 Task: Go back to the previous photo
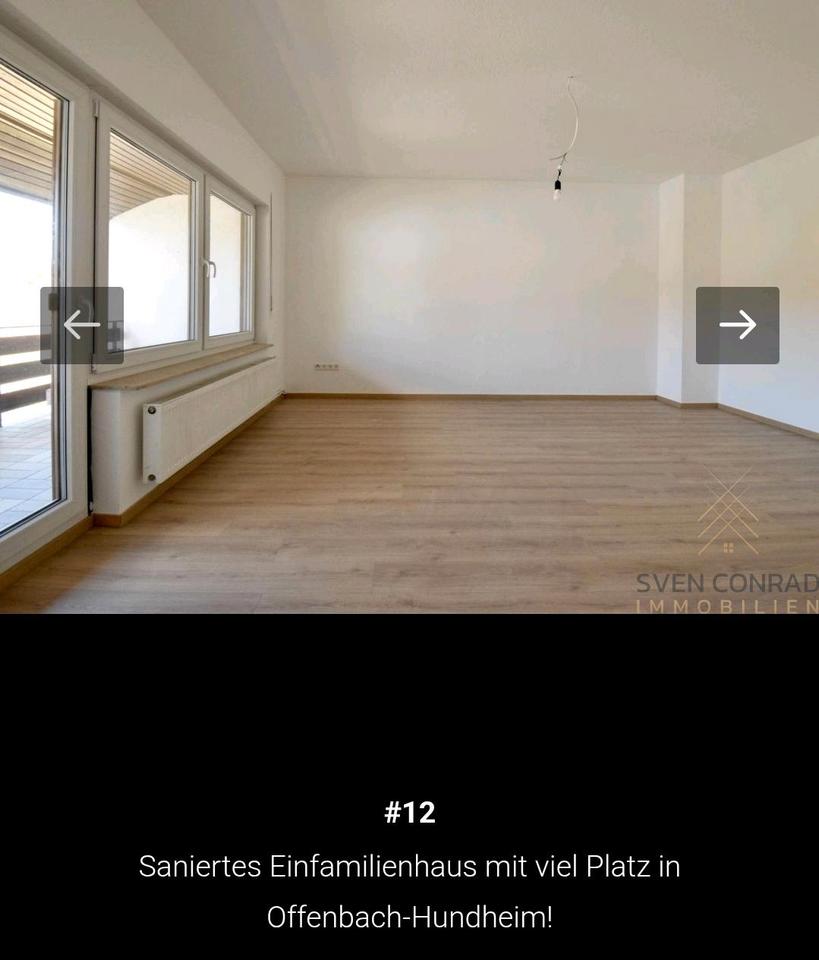coord(82,325)
